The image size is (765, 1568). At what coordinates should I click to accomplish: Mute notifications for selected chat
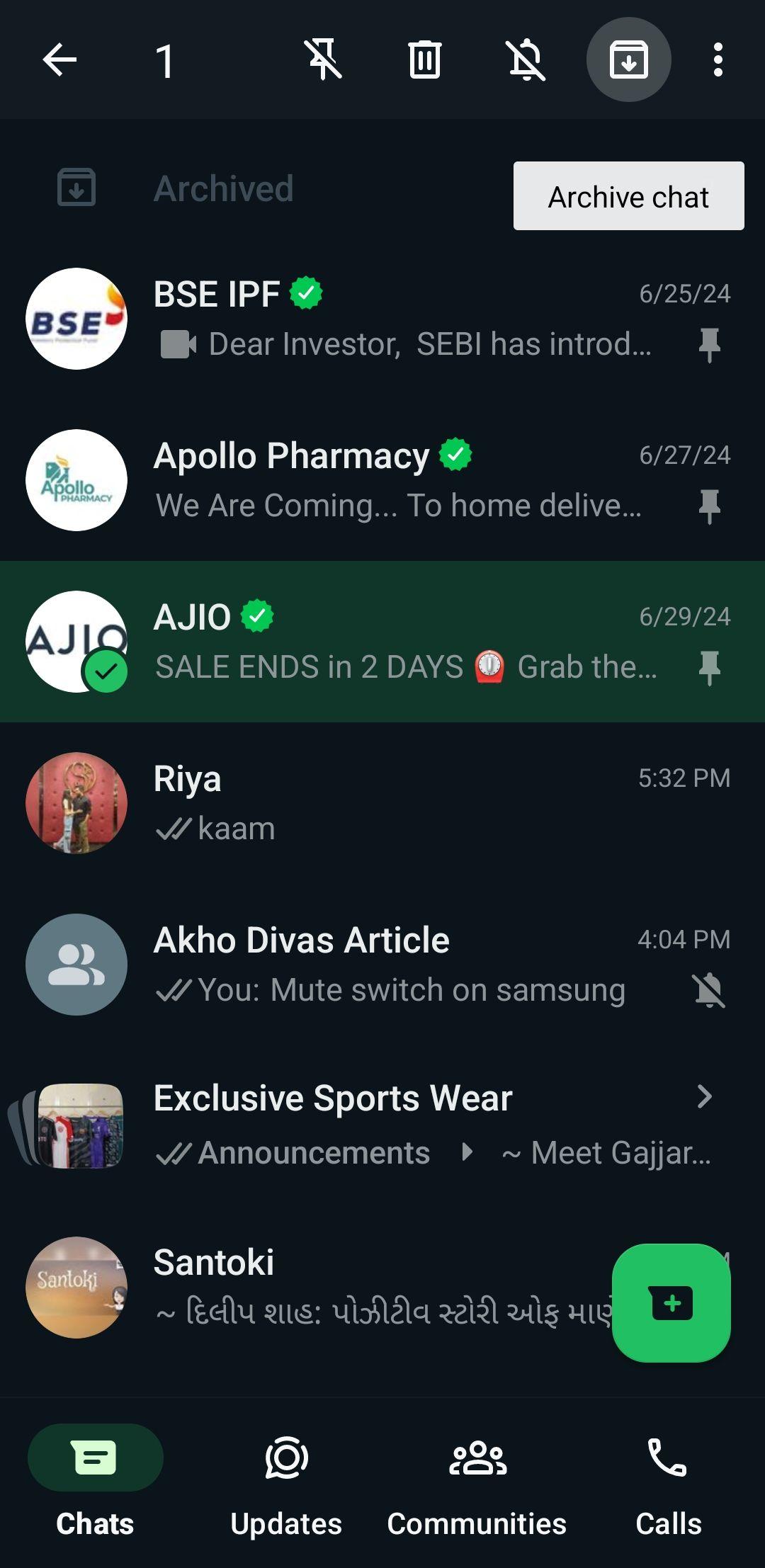[526, 59]
